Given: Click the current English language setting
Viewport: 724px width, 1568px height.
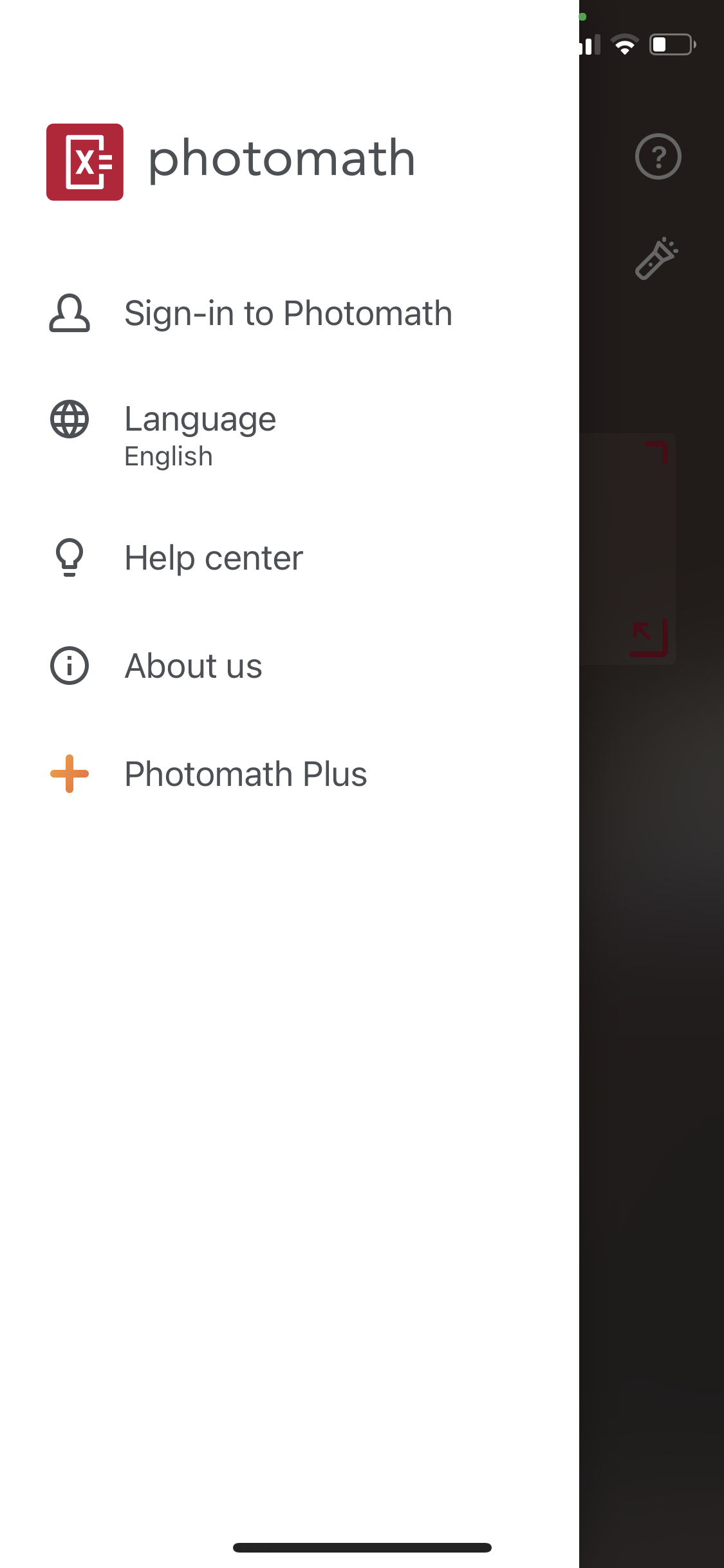Looking at the screenshot, I should (x=168, y=456).
